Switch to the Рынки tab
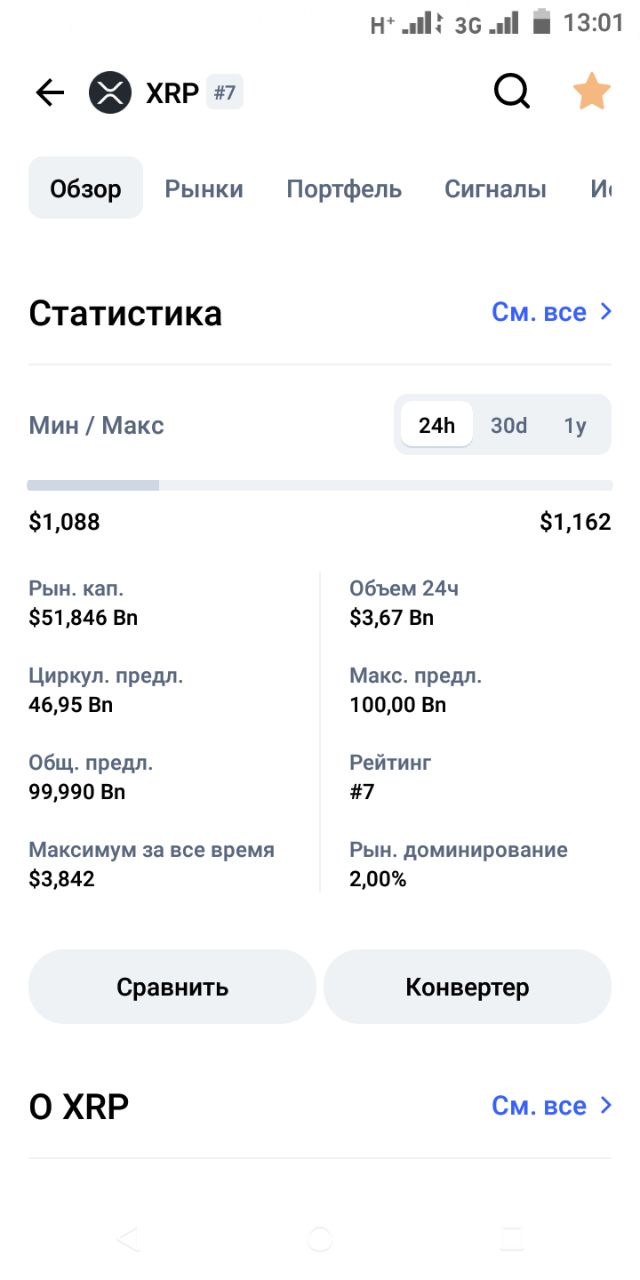Viewport: 640px width, 1280px height. 204,189
